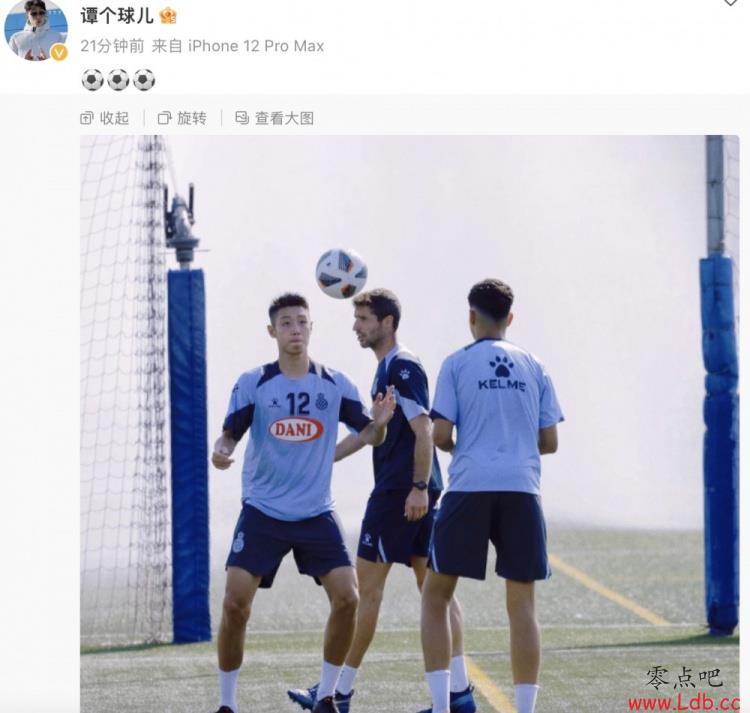Collapse the image with 收起
The width and height of the screenshot is (750, 713).
click(105, 118)
